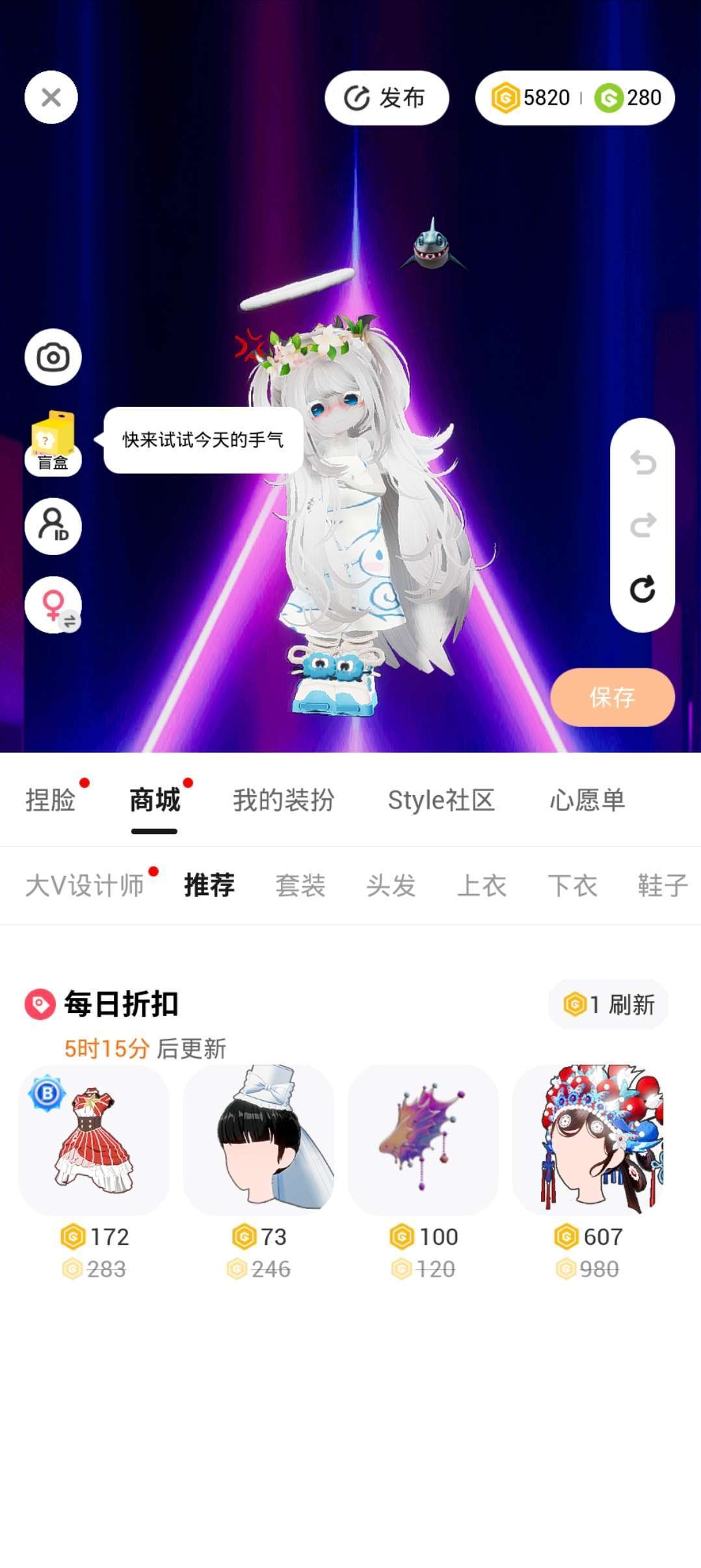Close the avatar dress-up screen
This screenshot has height=1568, width=701.
tap(51, 98)
